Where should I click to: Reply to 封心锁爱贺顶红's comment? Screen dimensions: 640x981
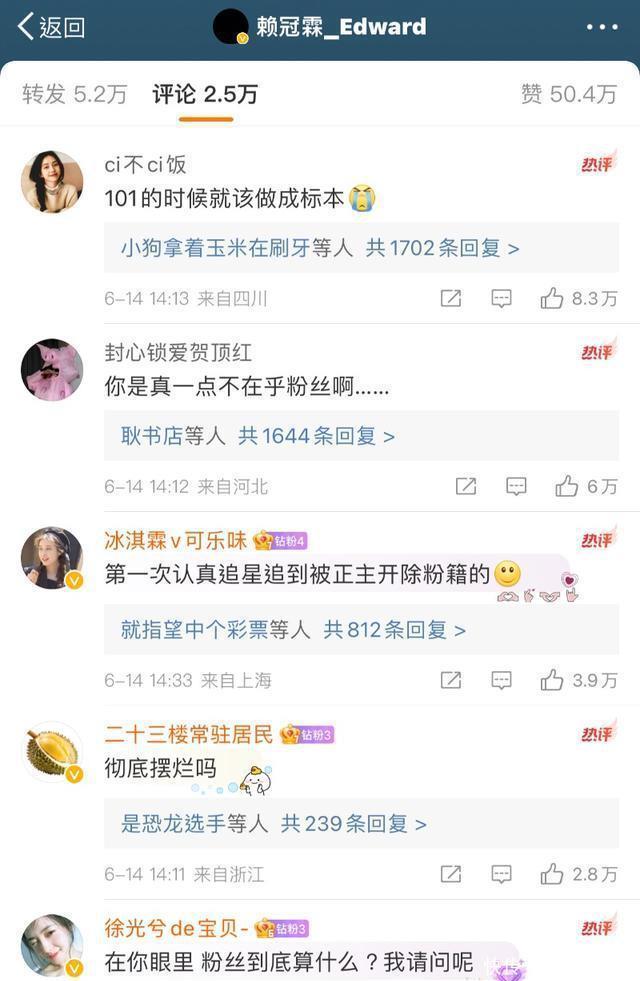(516, 486)
